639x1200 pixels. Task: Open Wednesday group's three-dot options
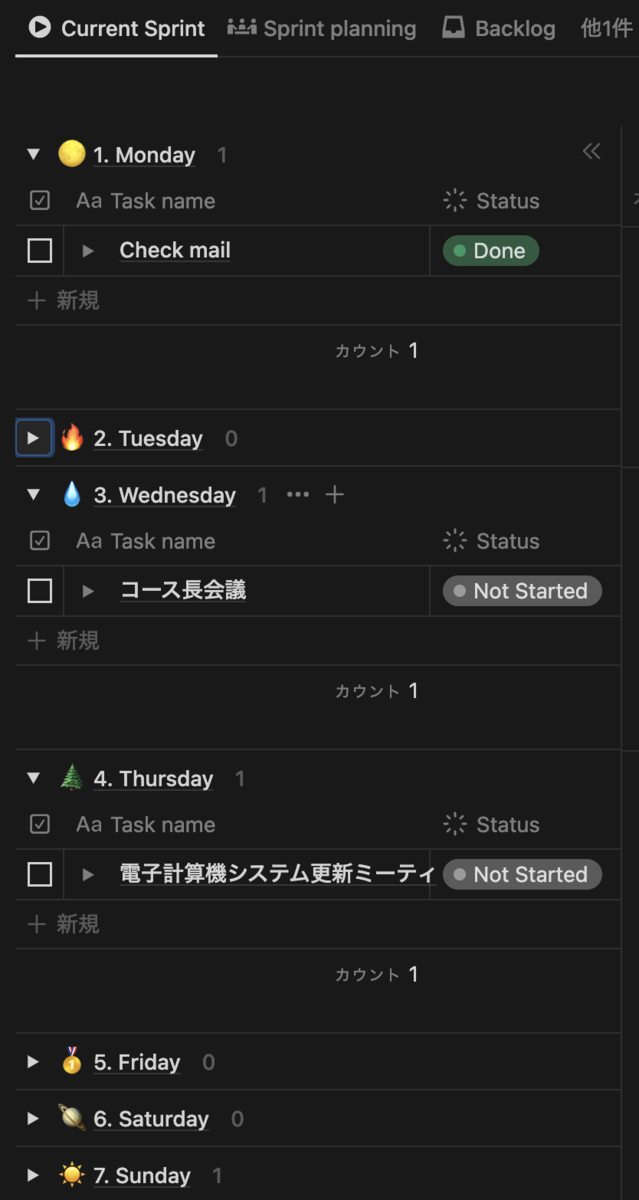pos(298,495)
